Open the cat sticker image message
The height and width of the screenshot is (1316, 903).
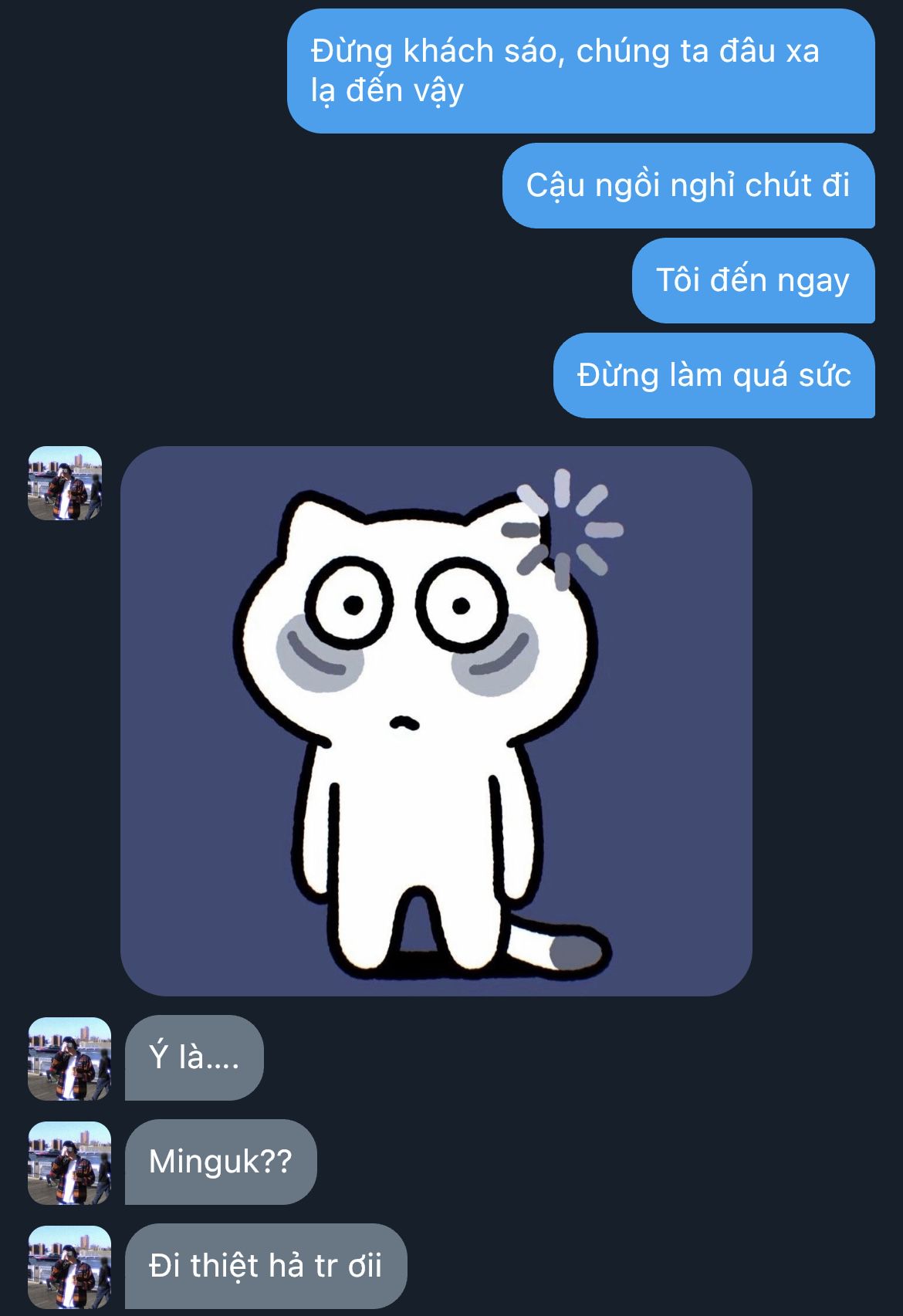click(x=436, y=720)
